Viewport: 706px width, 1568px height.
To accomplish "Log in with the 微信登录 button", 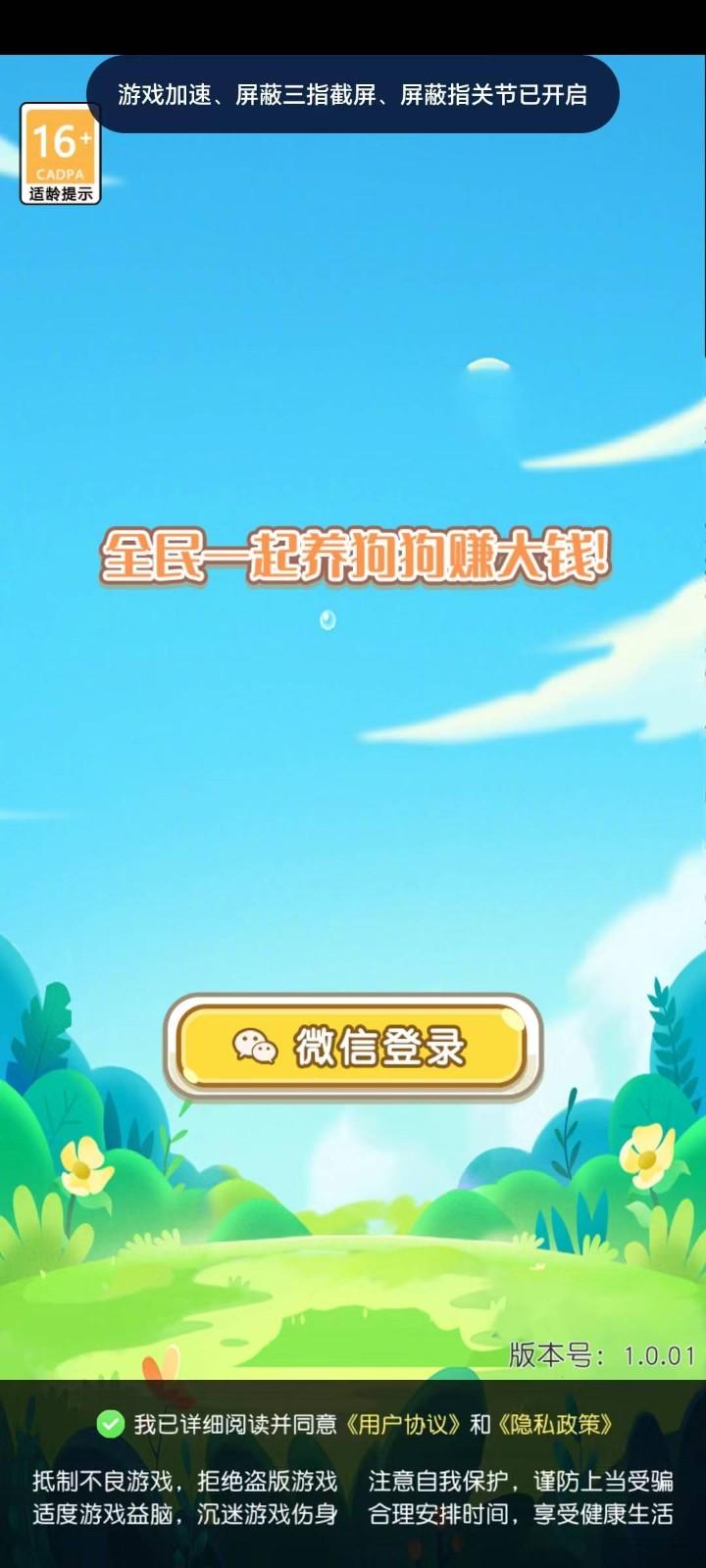I will point(353,1047).
